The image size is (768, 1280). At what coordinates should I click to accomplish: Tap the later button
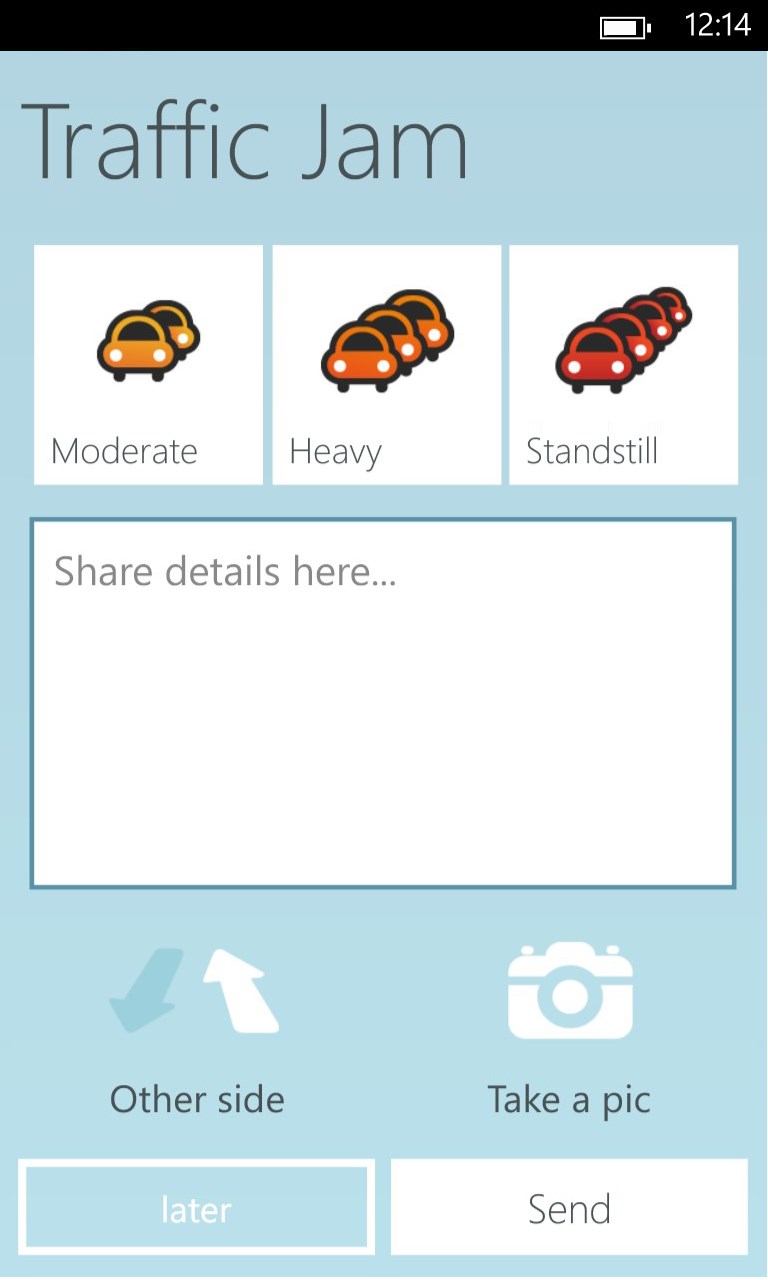[x=196, y=1207]
